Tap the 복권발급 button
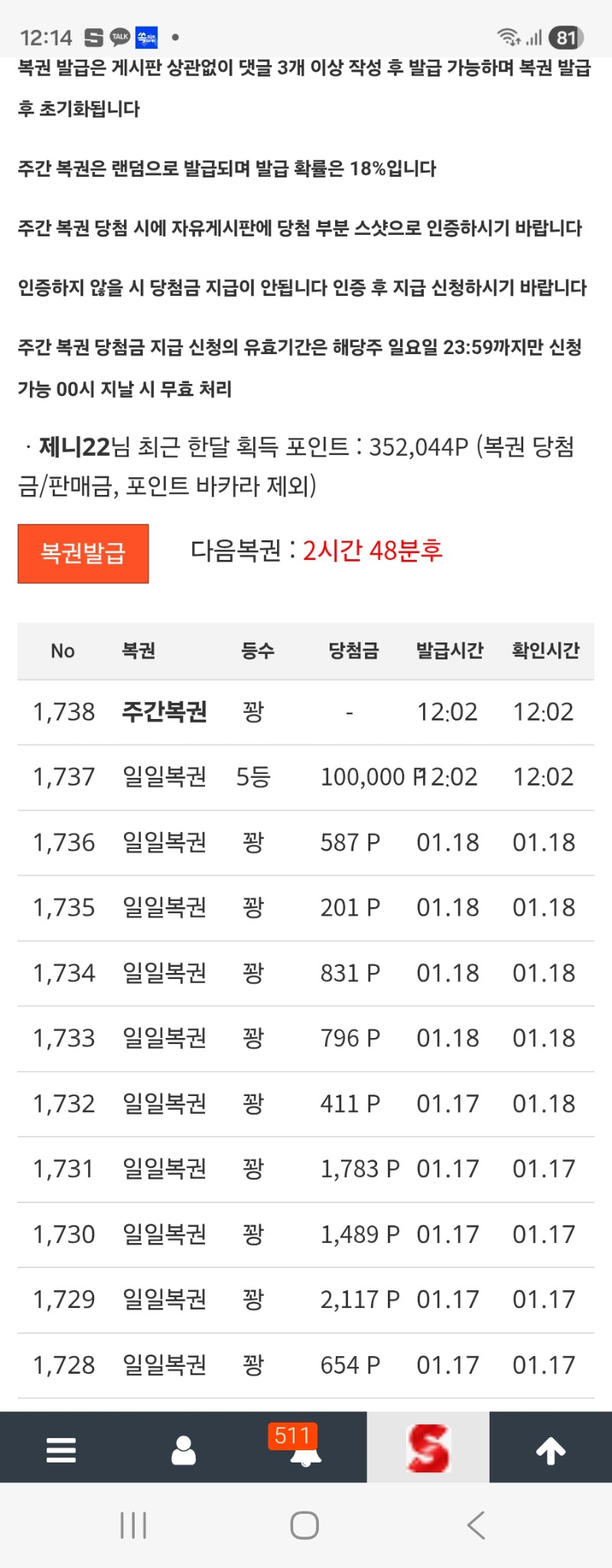Image resolution: width=612 pixels, height=1568 pixels. (x=83, y=553)
